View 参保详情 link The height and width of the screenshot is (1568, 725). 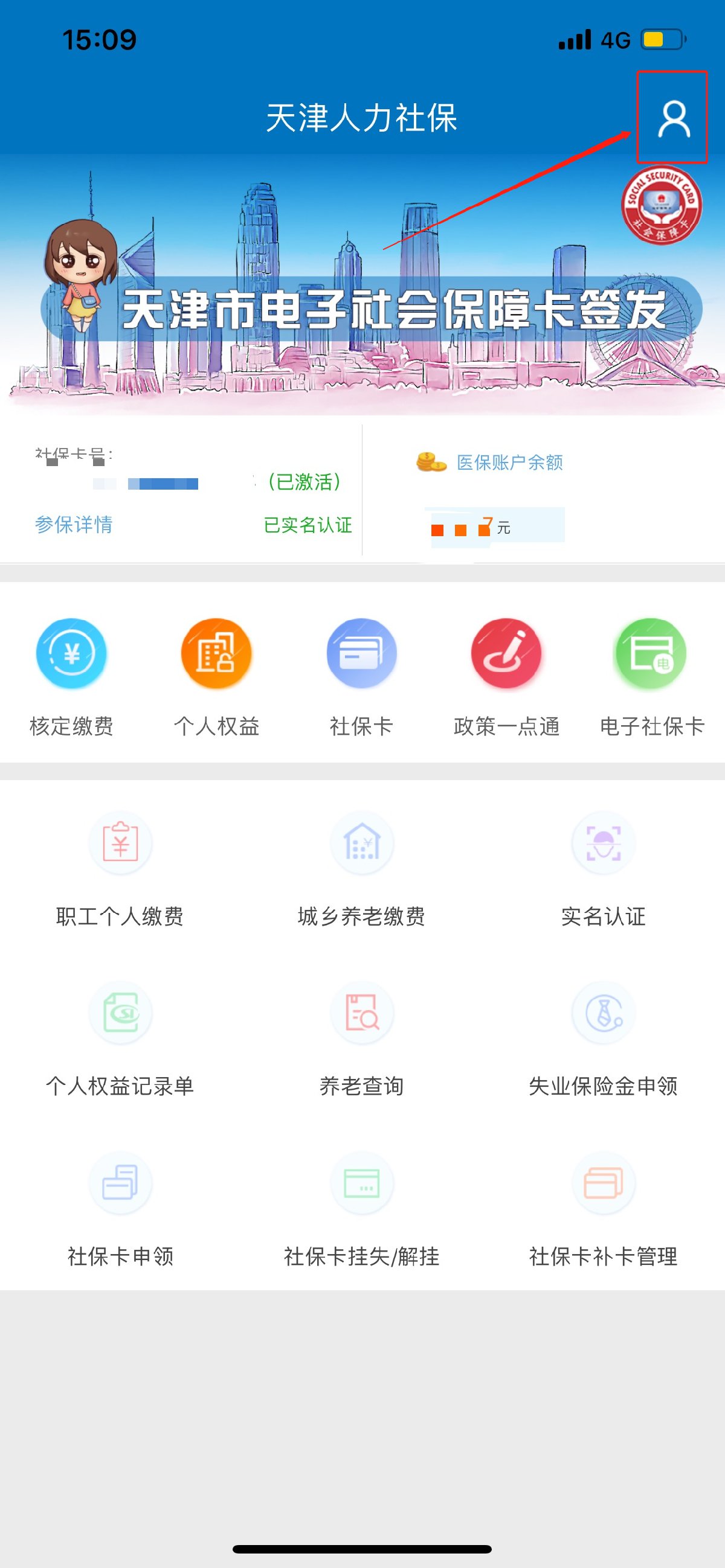(x=74, y=524)
